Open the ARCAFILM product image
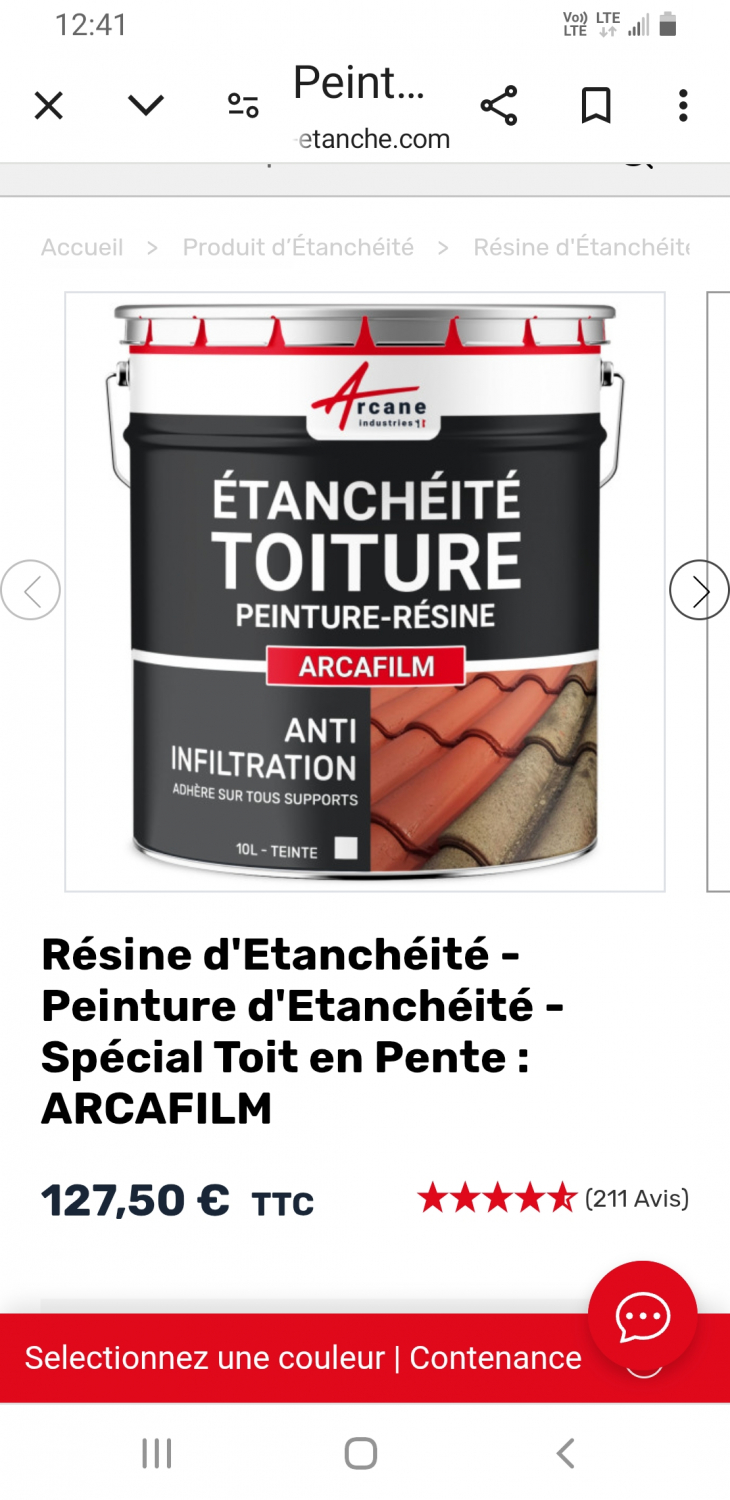The height and width of the screenshot is (1500, 730). (365, 591)
